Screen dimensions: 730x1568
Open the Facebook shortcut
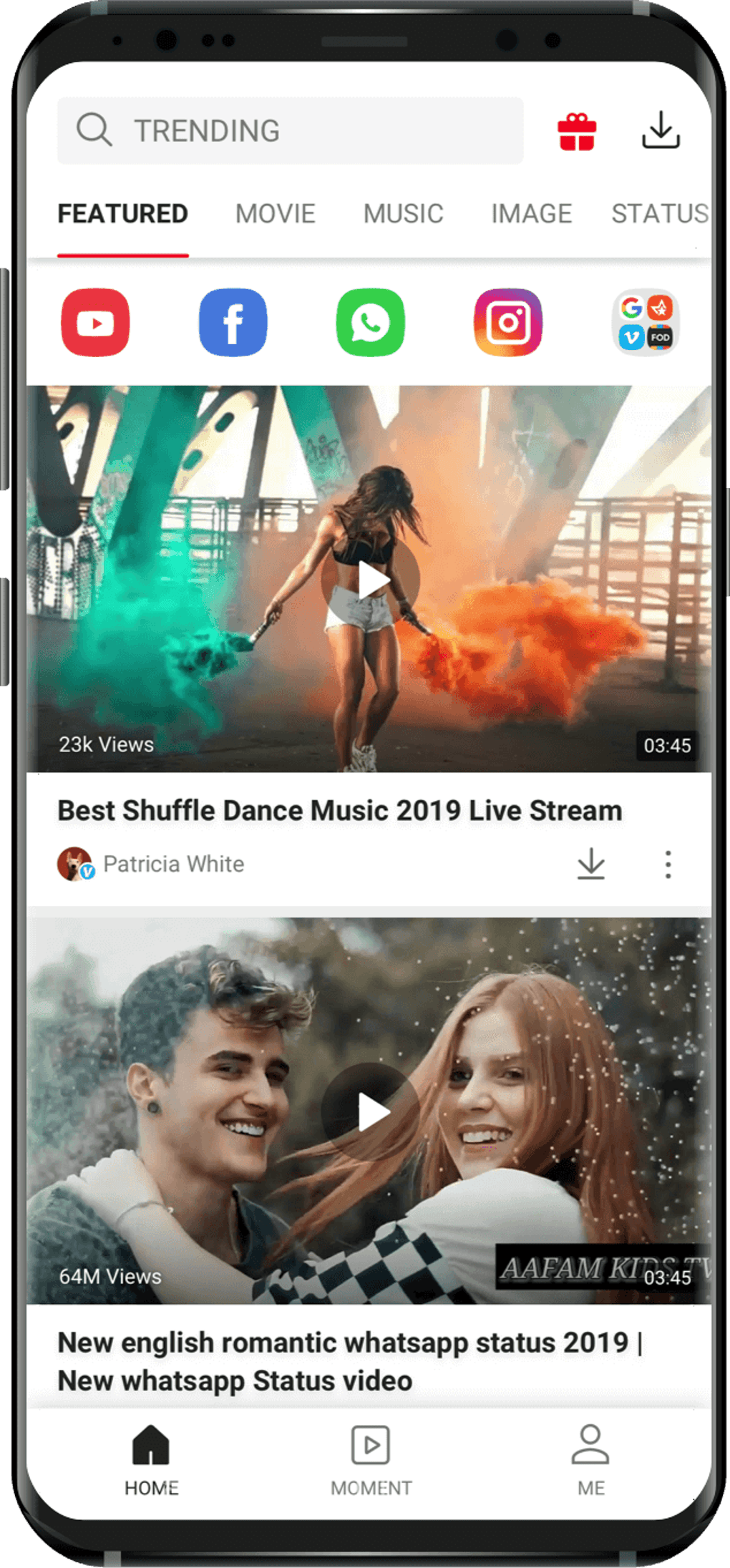tap(233, 323)
